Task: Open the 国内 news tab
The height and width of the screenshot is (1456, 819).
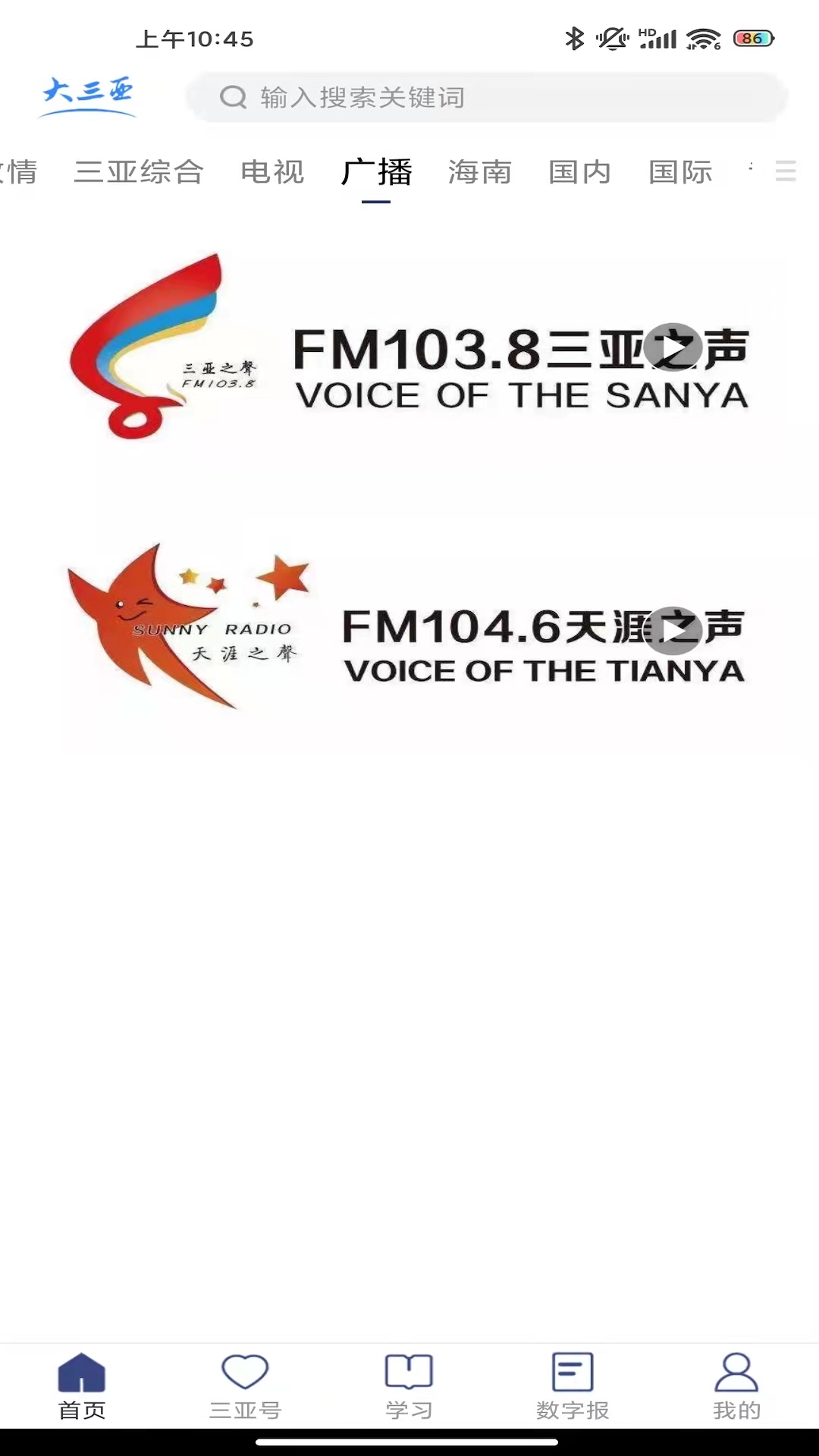Action: (x=579, y=172)
